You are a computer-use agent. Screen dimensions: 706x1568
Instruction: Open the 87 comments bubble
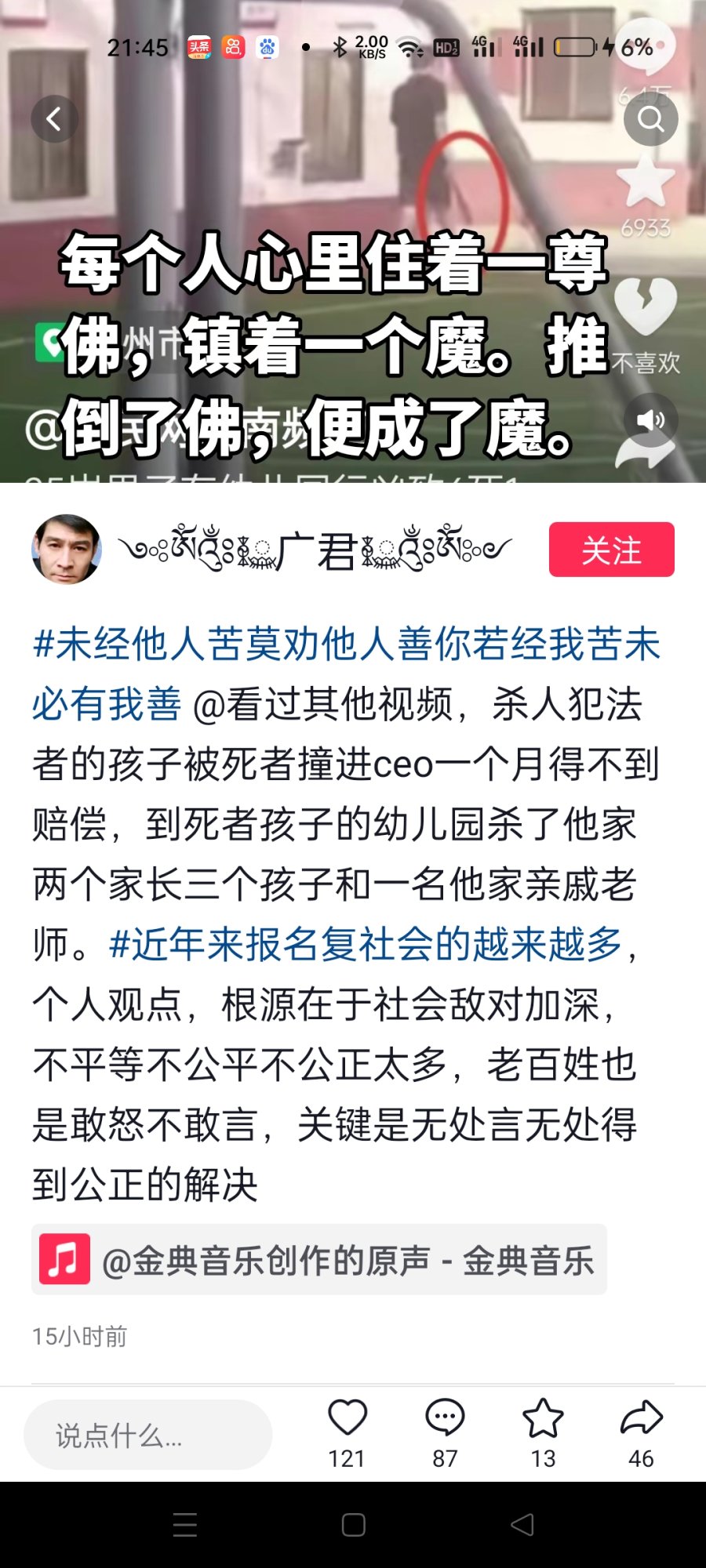445,1419
